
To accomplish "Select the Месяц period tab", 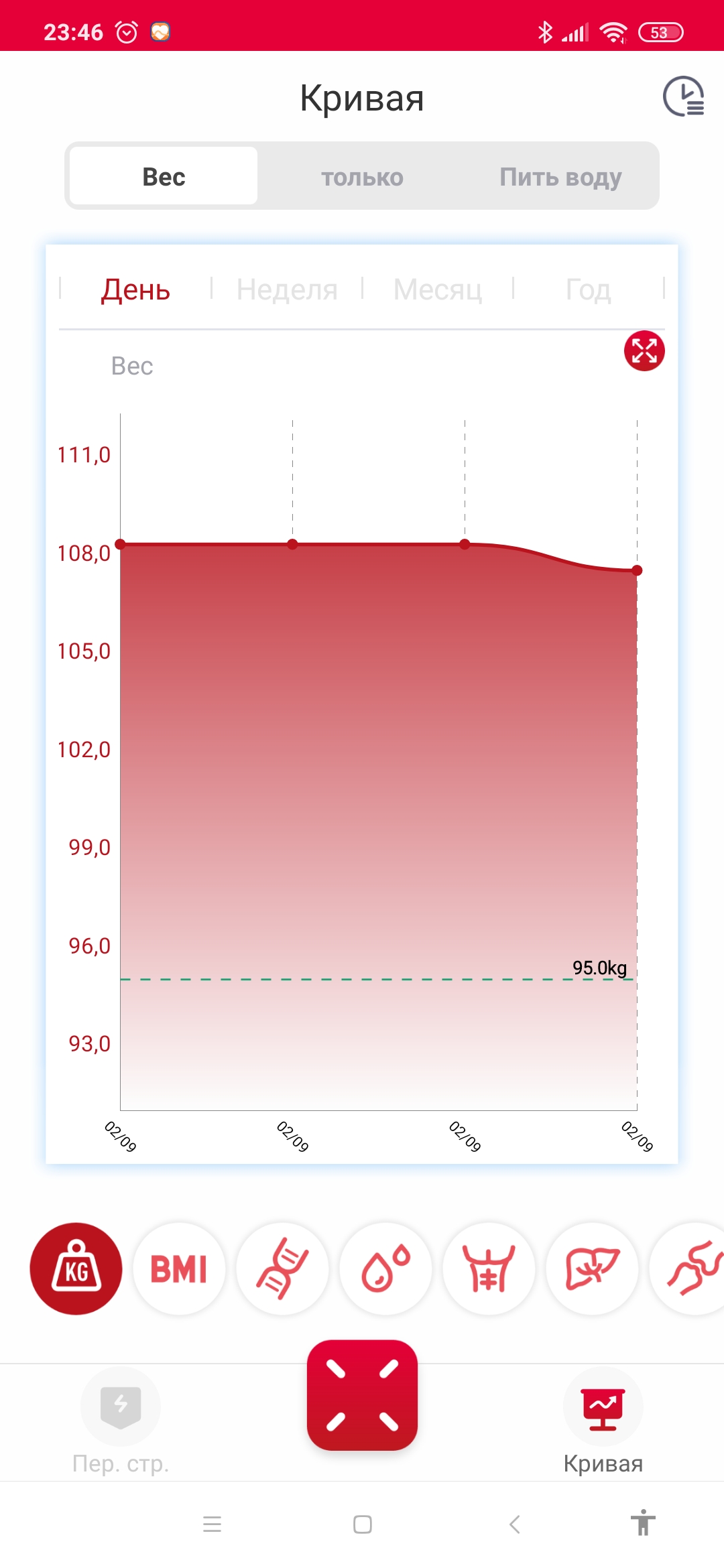I will (438, 289).
